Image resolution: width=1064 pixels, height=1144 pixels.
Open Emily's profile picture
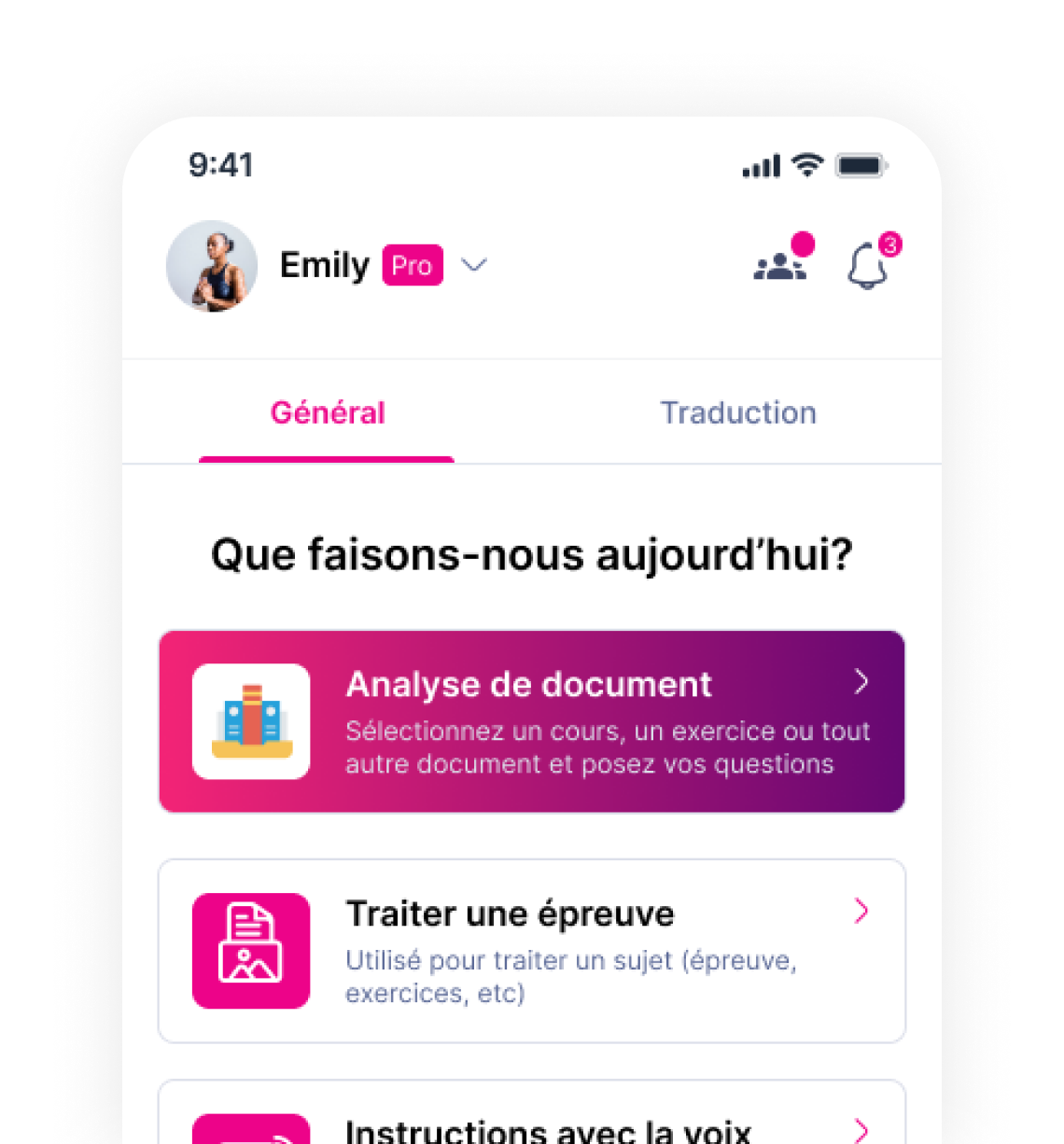point(212,266)
